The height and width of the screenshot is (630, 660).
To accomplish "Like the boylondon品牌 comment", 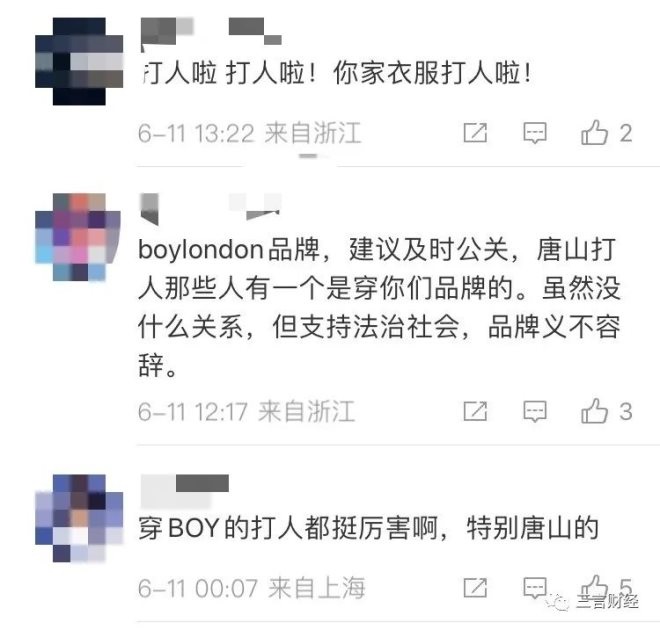I will 595,410.
